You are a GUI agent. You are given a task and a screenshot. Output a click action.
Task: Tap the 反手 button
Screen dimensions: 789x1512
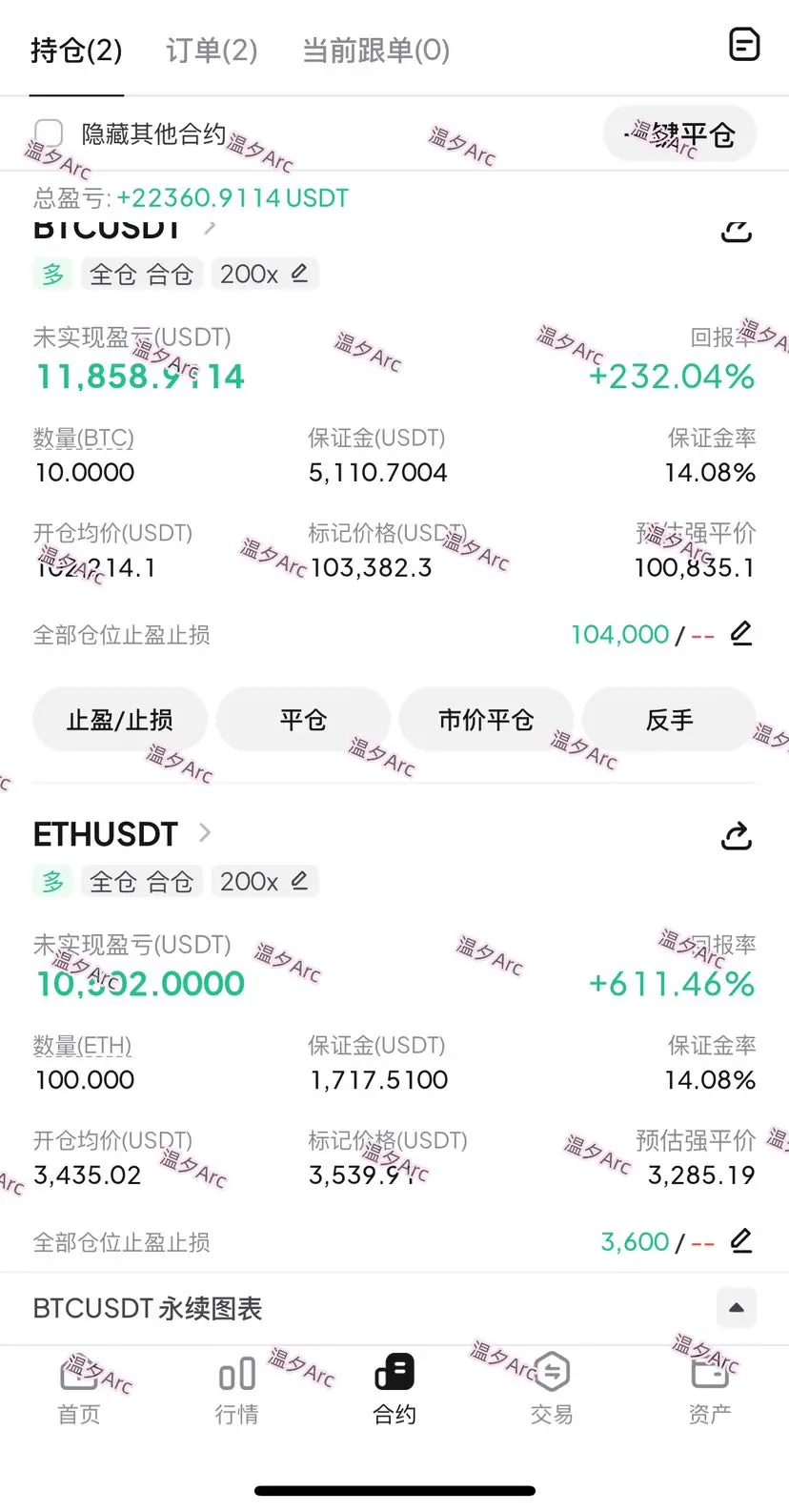pos(669,720)
